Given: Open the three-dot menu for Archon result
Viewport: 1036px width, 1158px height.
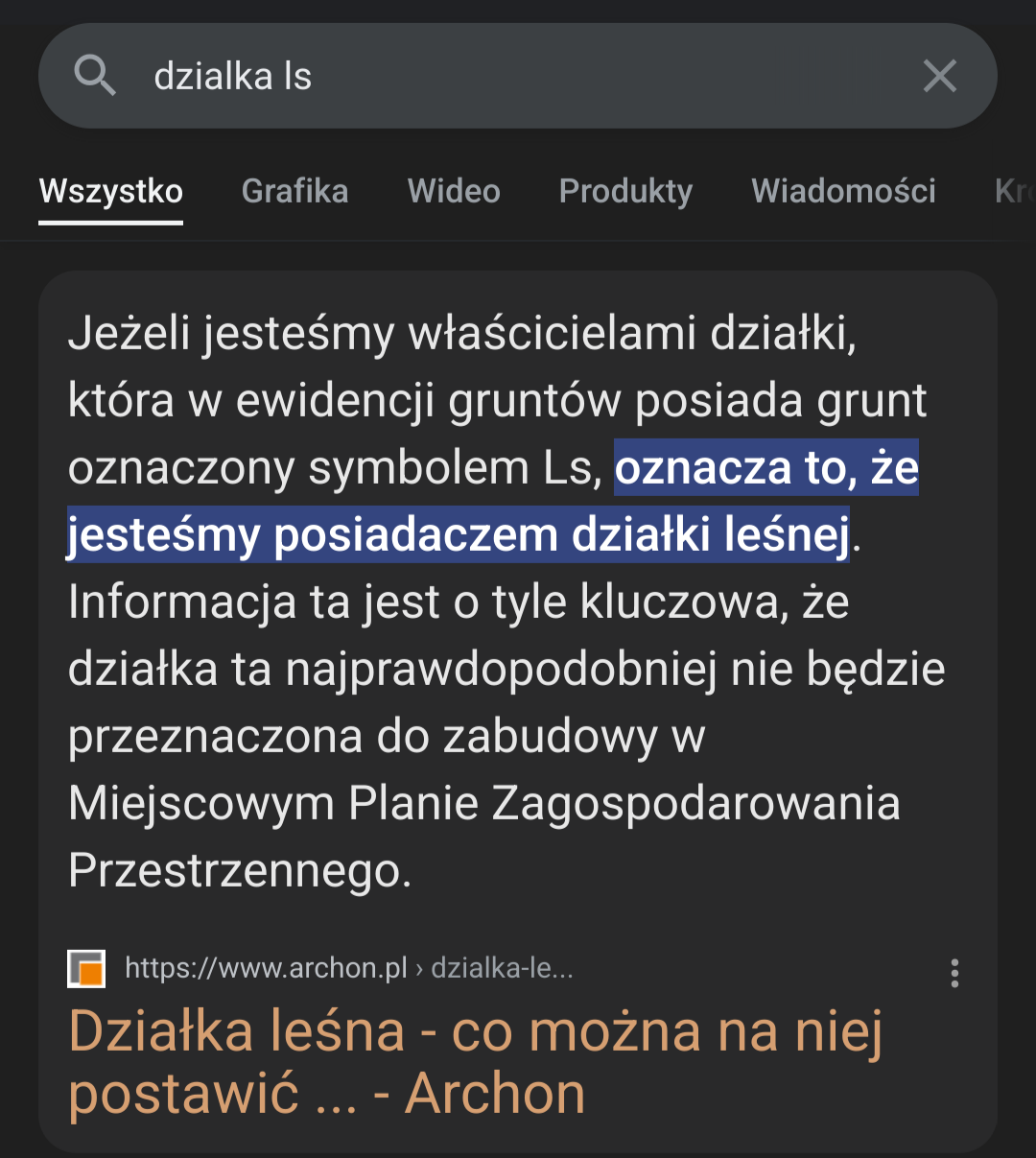Looking at the screenshot, I should point(954,973).
